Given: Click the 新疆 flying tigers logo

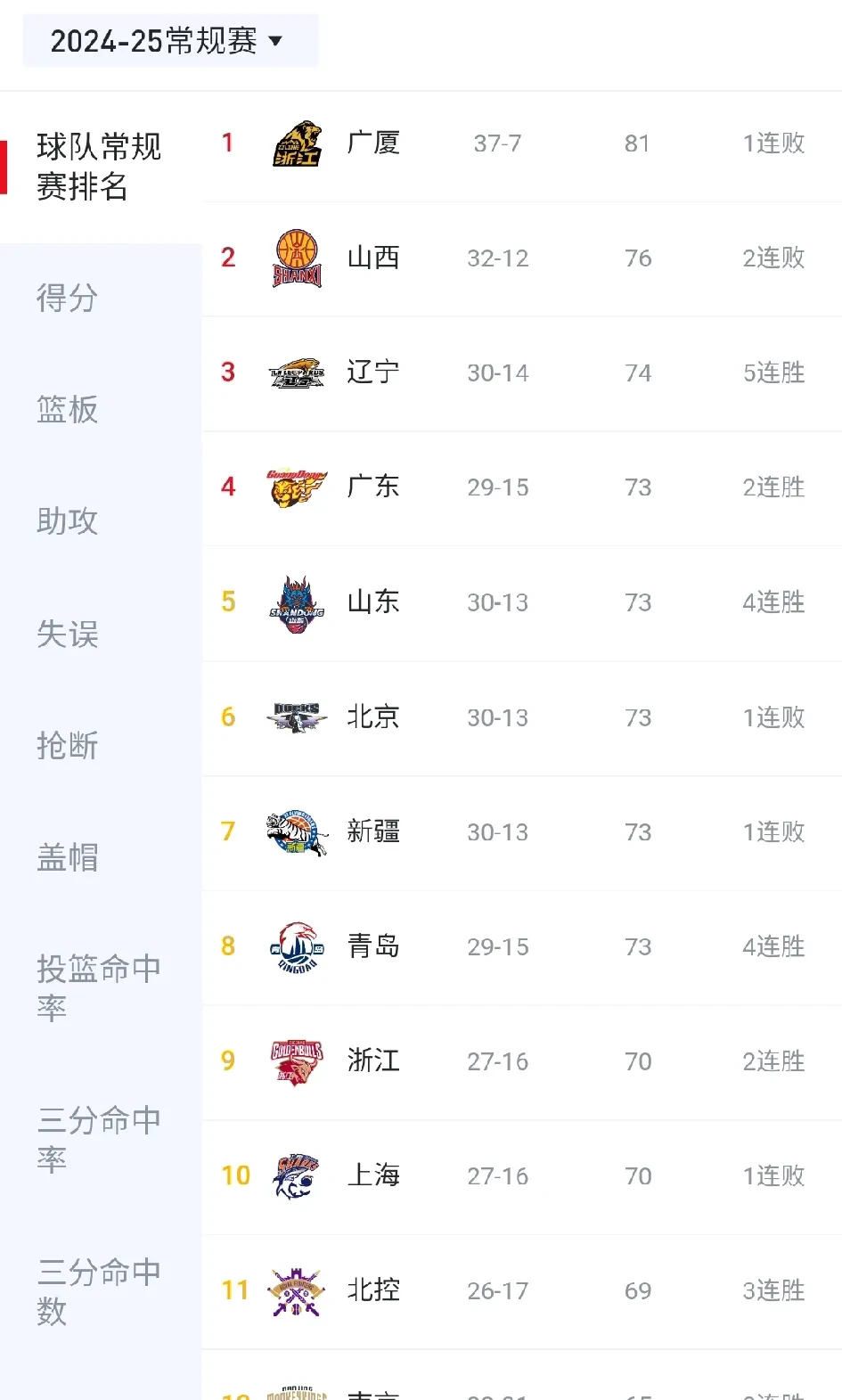Looking at the screenshot, I should pyautogui.click(x=297, y=831).
